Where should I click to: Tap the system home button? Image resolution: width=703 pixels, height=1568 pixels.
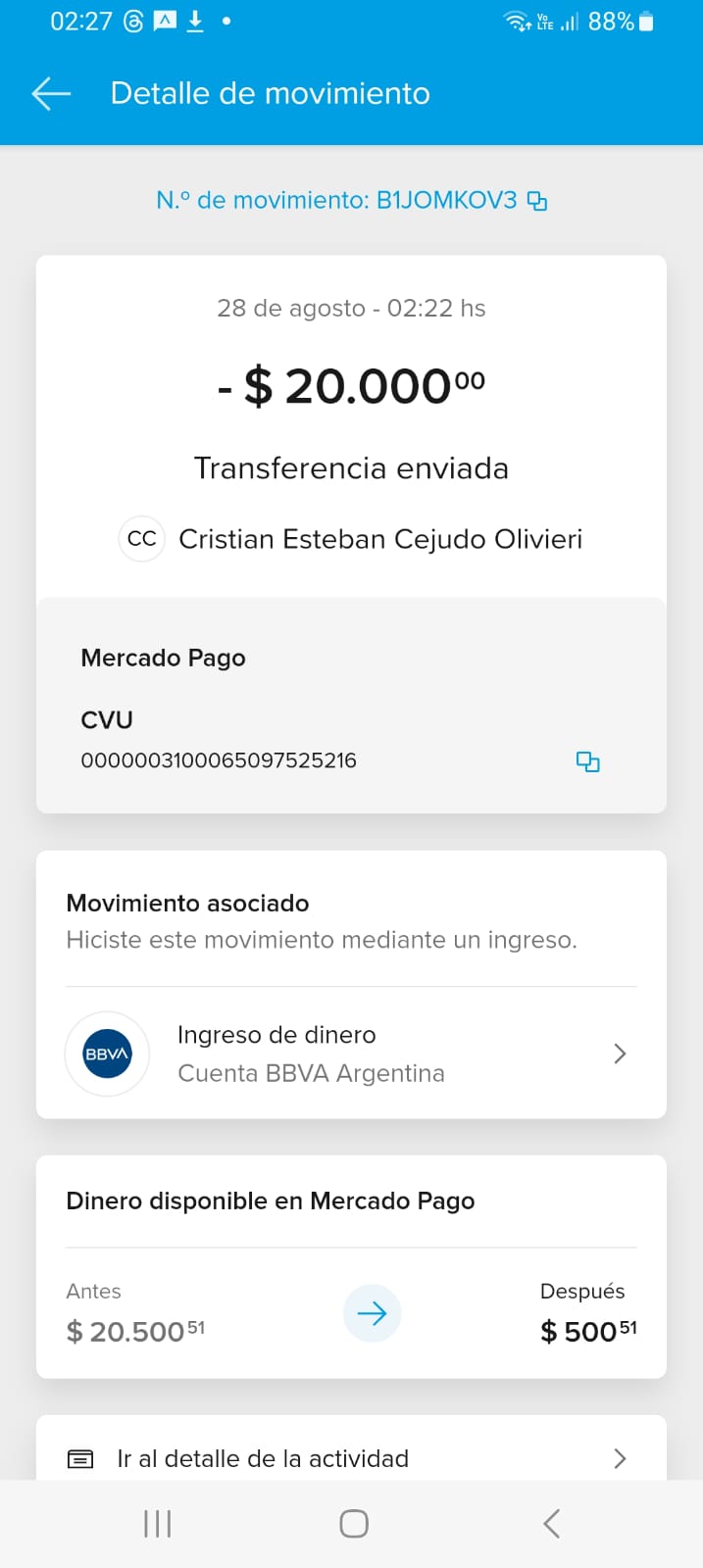point(353,1523)
